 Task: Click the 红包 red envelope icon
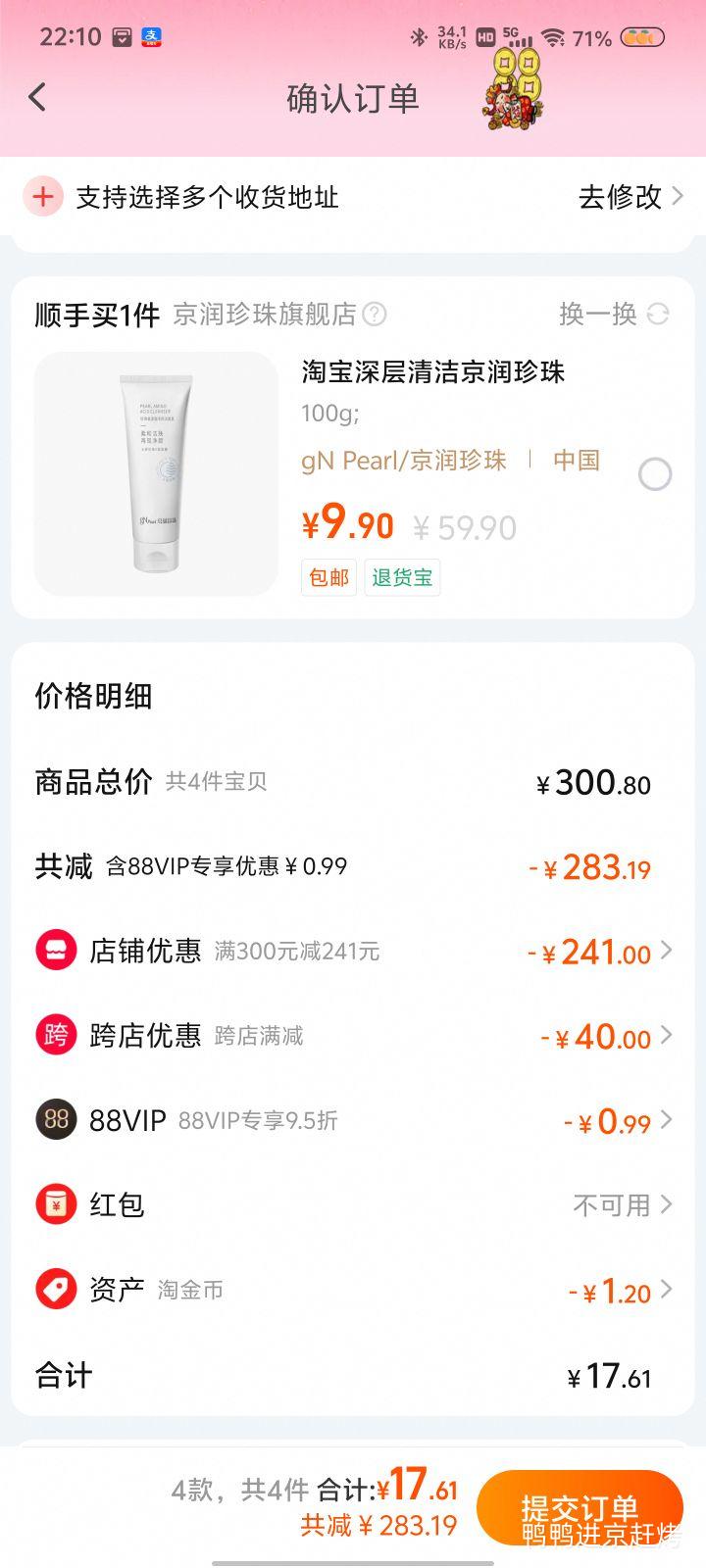point(56,1204)
